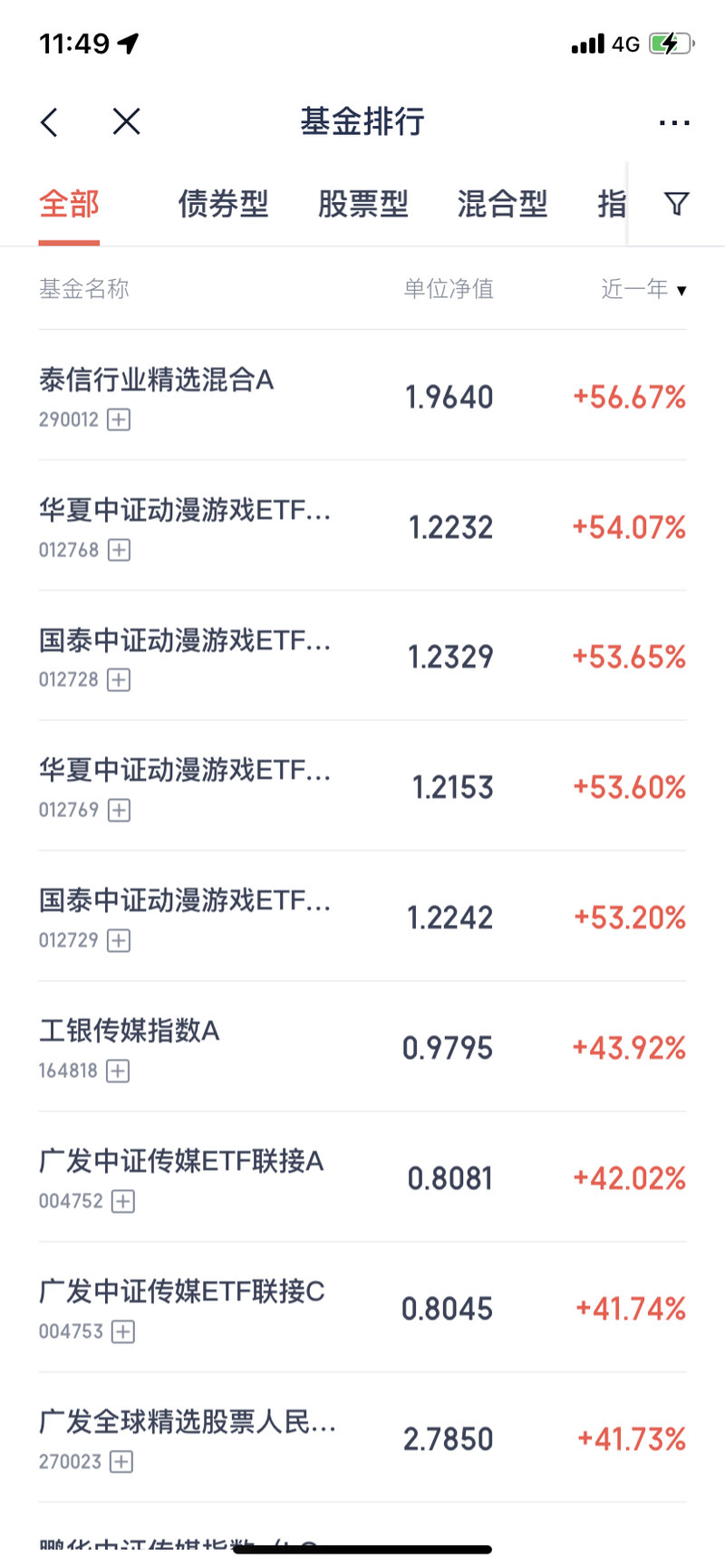Switch to the 债券型 tab
Viewport: 725px width, 1568px height.
point(223,204)
